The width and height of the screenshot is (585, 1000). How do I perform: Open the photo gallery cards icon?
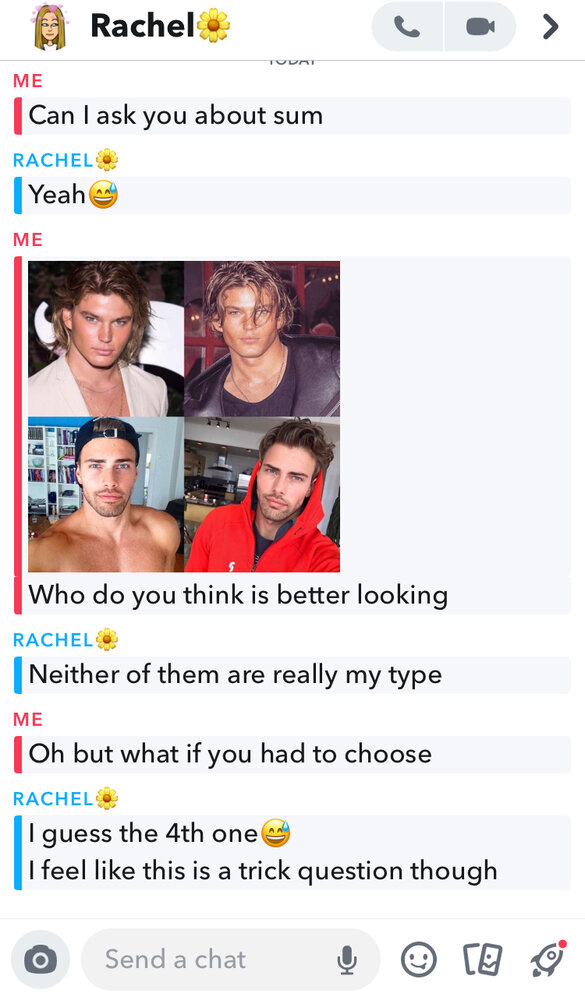pos(482,960)
